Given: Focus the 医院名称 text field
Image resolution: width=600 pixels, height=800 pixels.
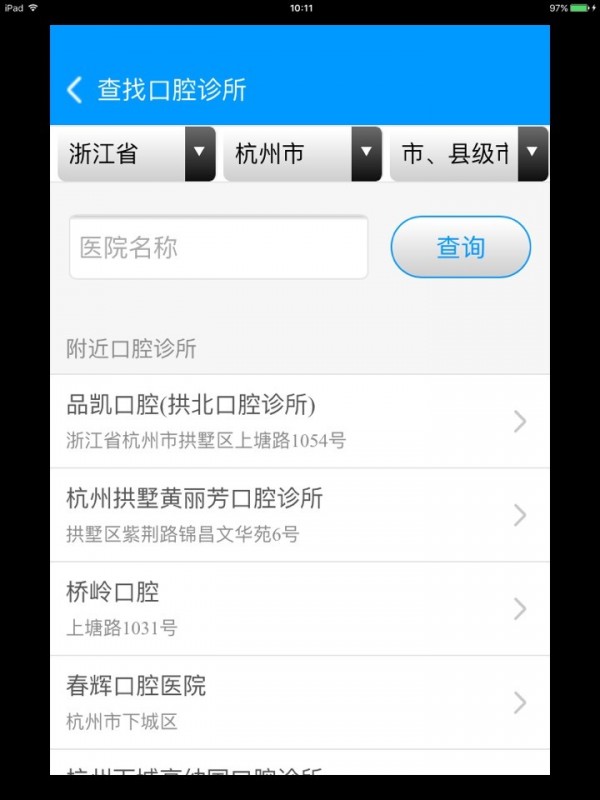Looking at the screenshot, I should [218, 247].
